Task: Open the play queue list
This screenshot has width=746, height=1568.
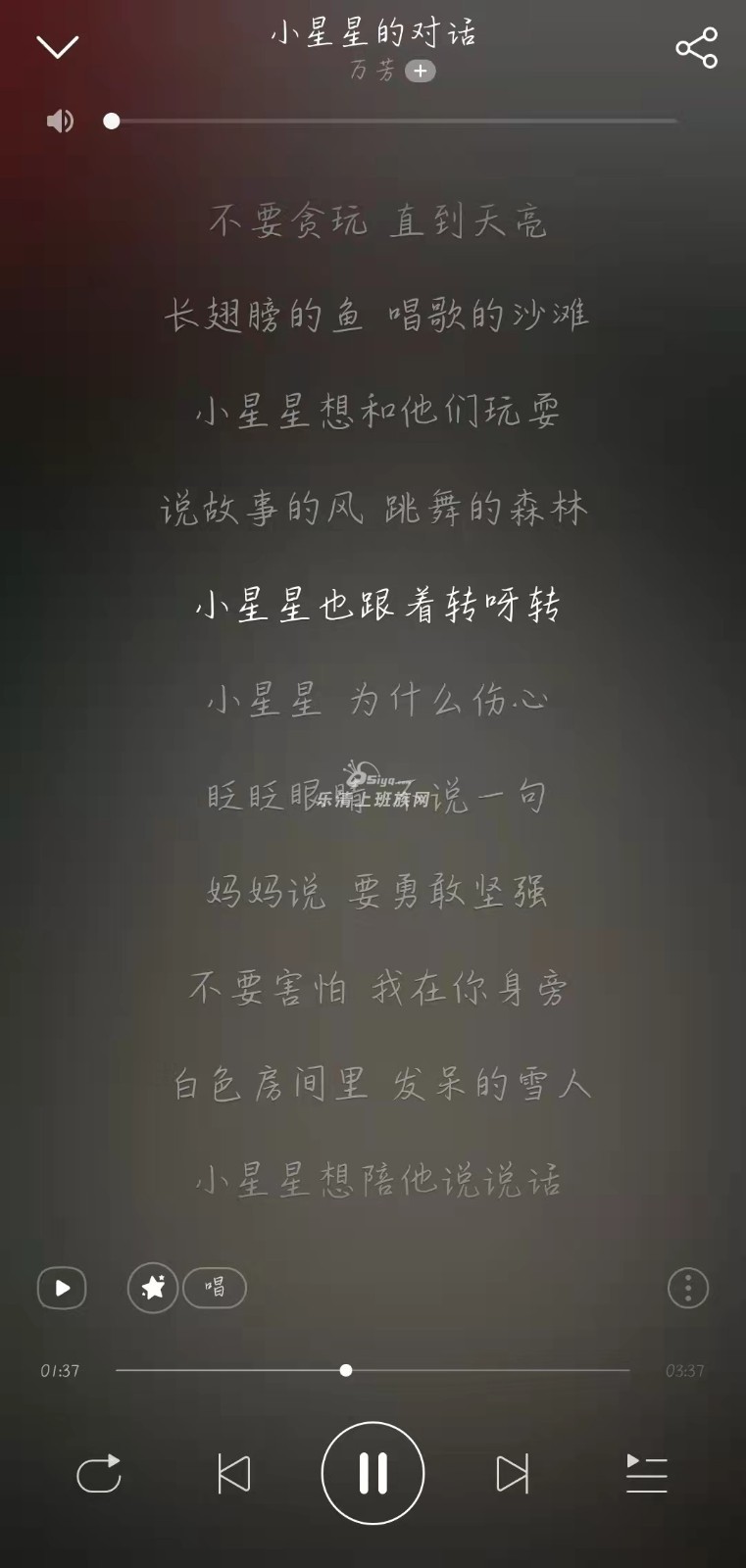Action: coord(646,1473)
